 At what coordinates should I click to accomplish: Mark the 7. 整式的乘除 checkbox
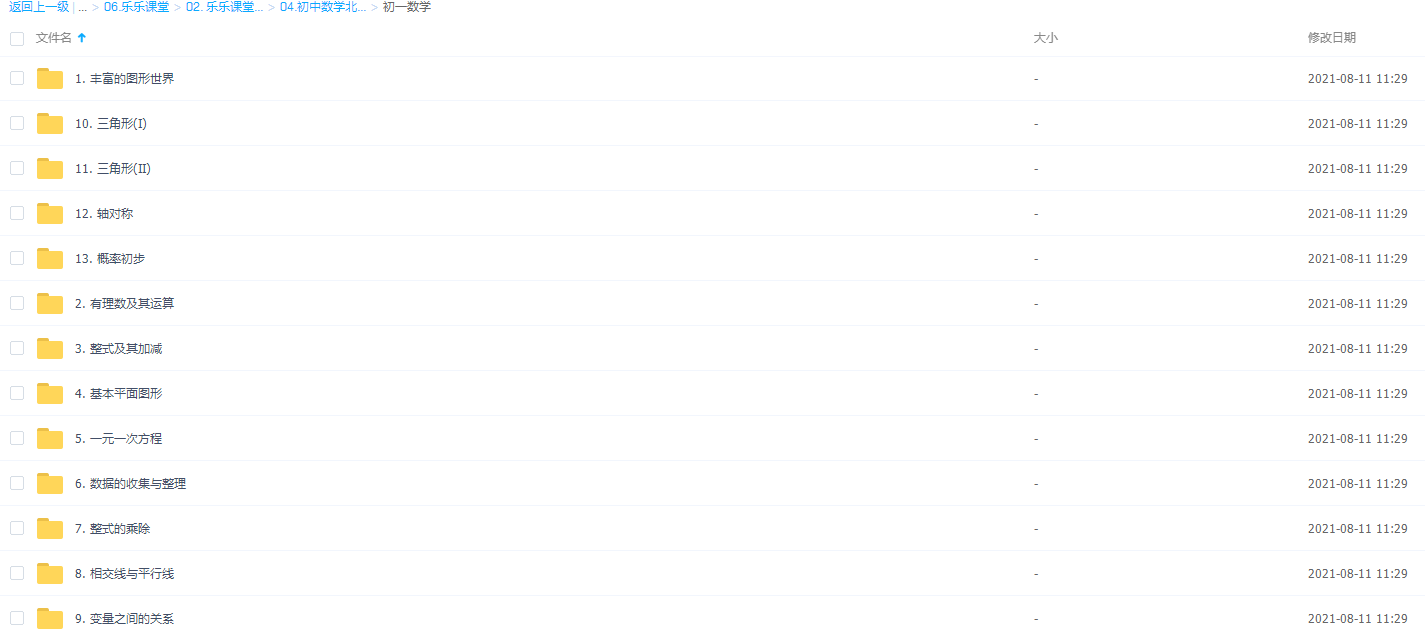coord(17,528)
